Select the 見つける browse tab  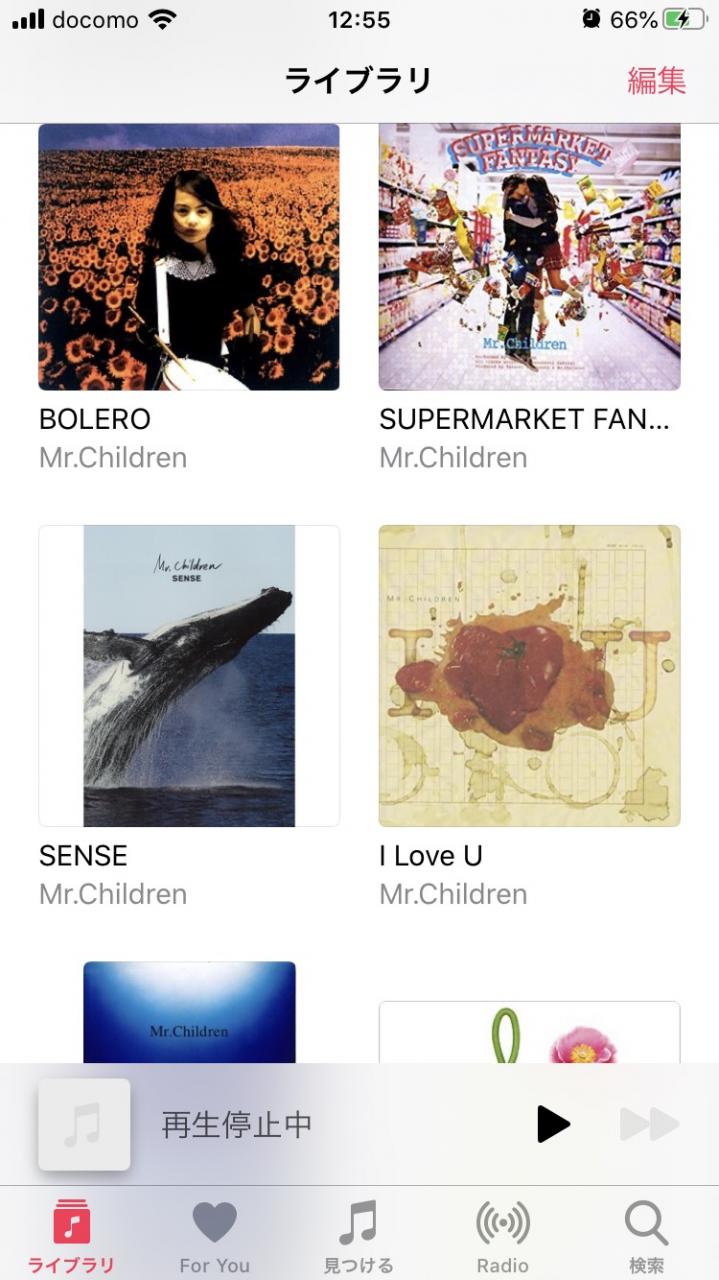pyautogui.click(x=358, y=1235)
